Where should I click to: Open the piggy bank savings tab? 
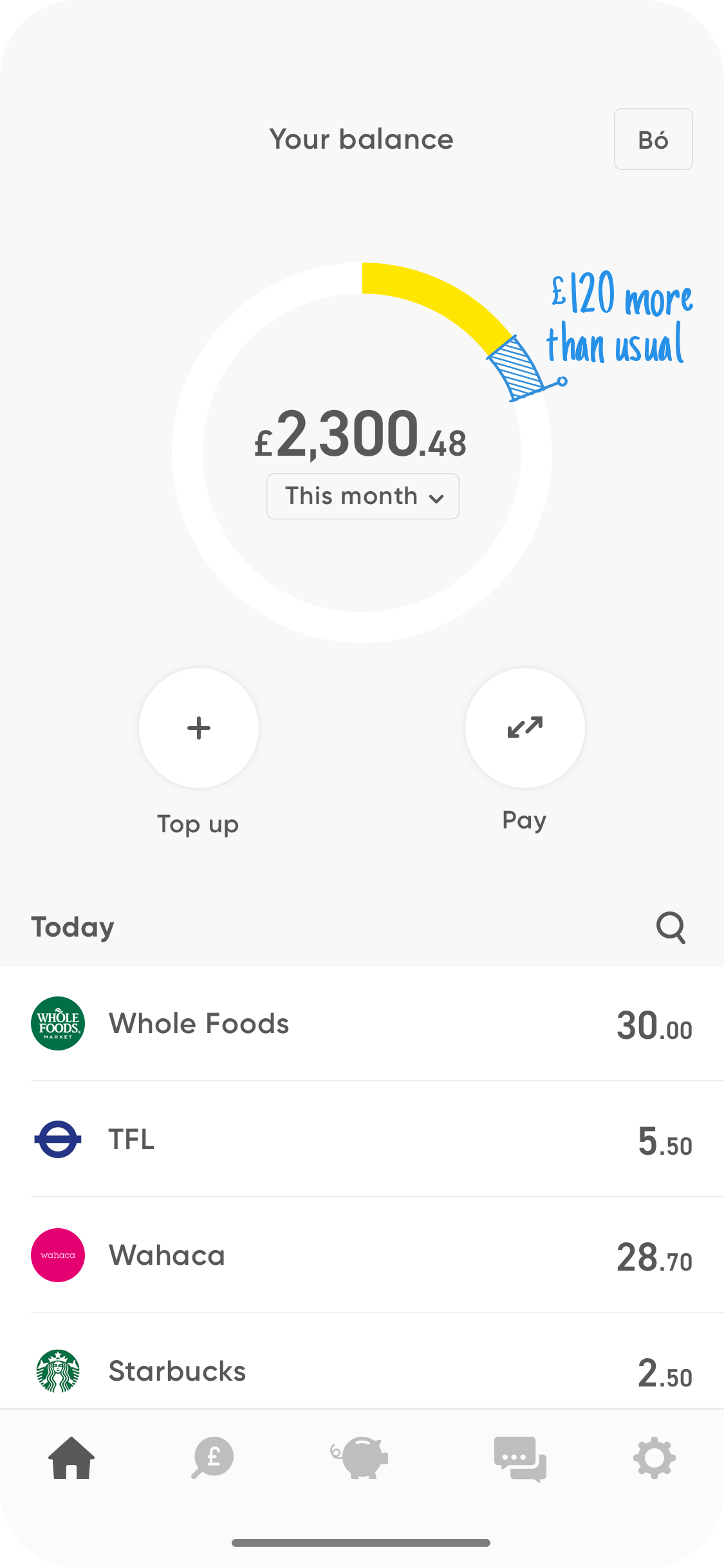pos(360,1458)
